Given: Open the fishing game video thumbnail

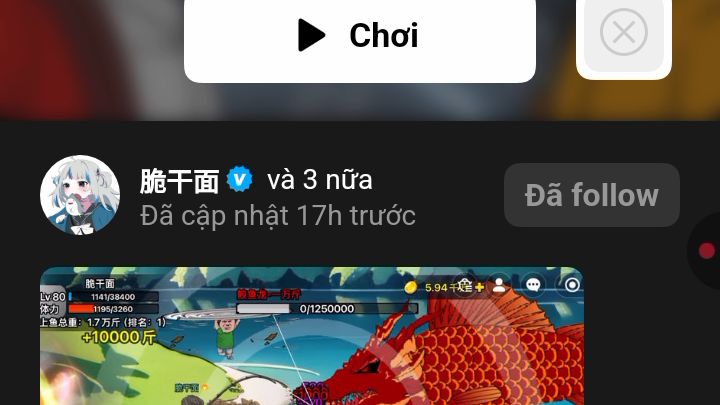Looking at the screenshot, I should [311, 336].
